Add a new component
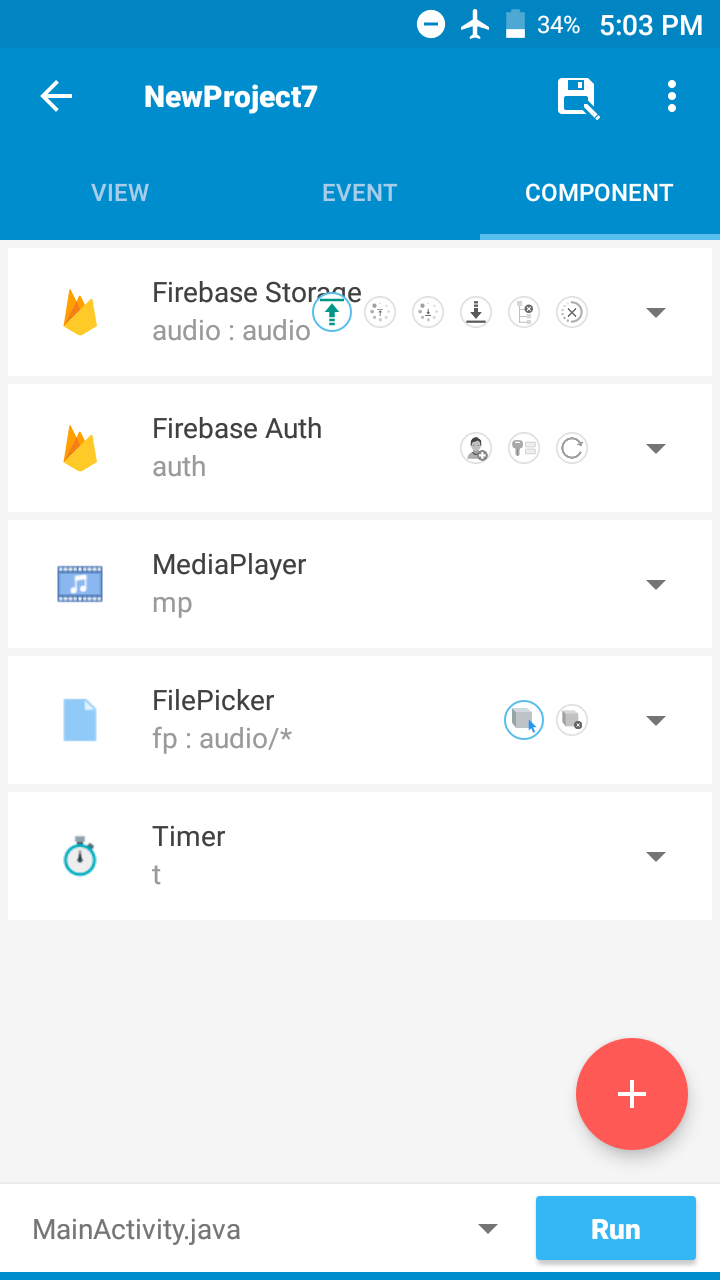 631,1094
